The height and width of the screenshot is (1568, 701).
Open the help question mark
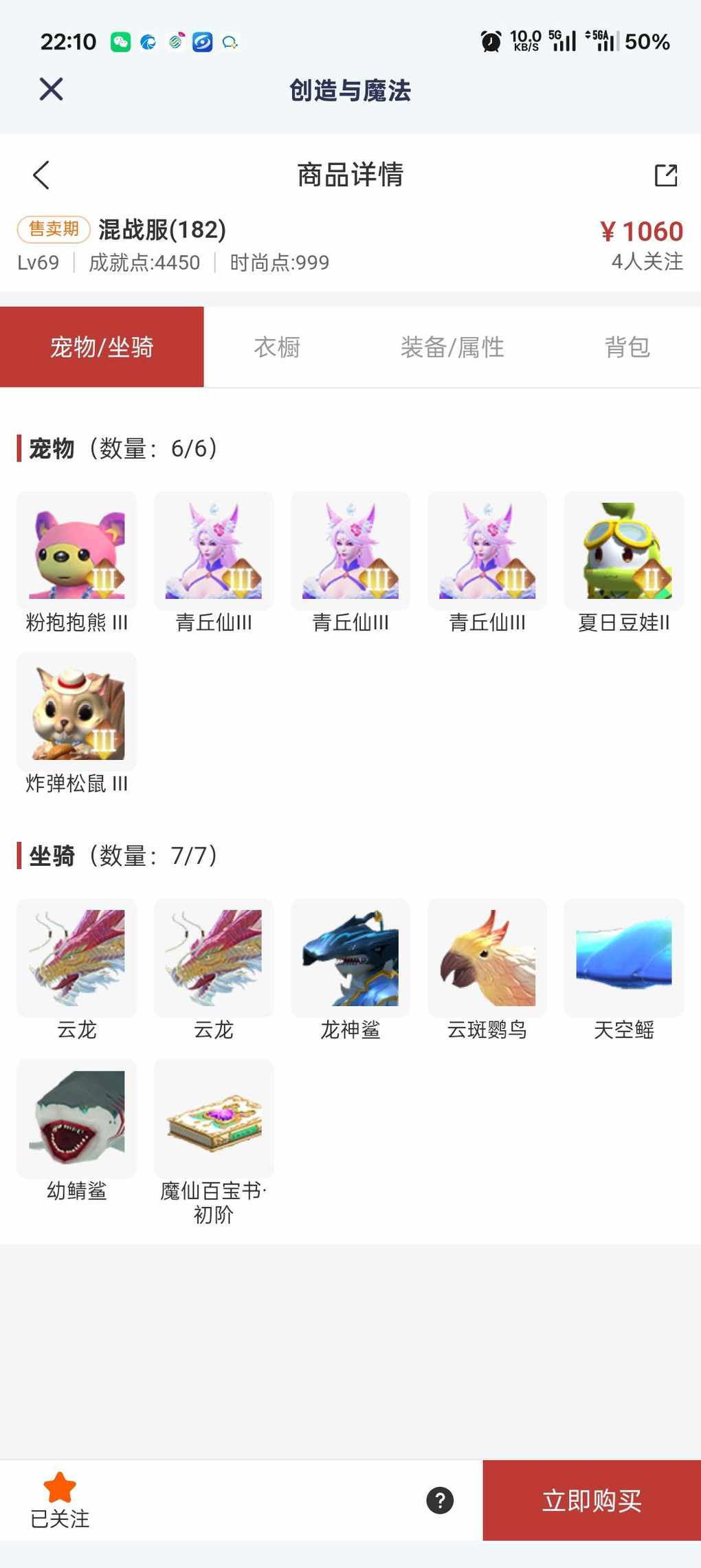tap(440, 1501)
